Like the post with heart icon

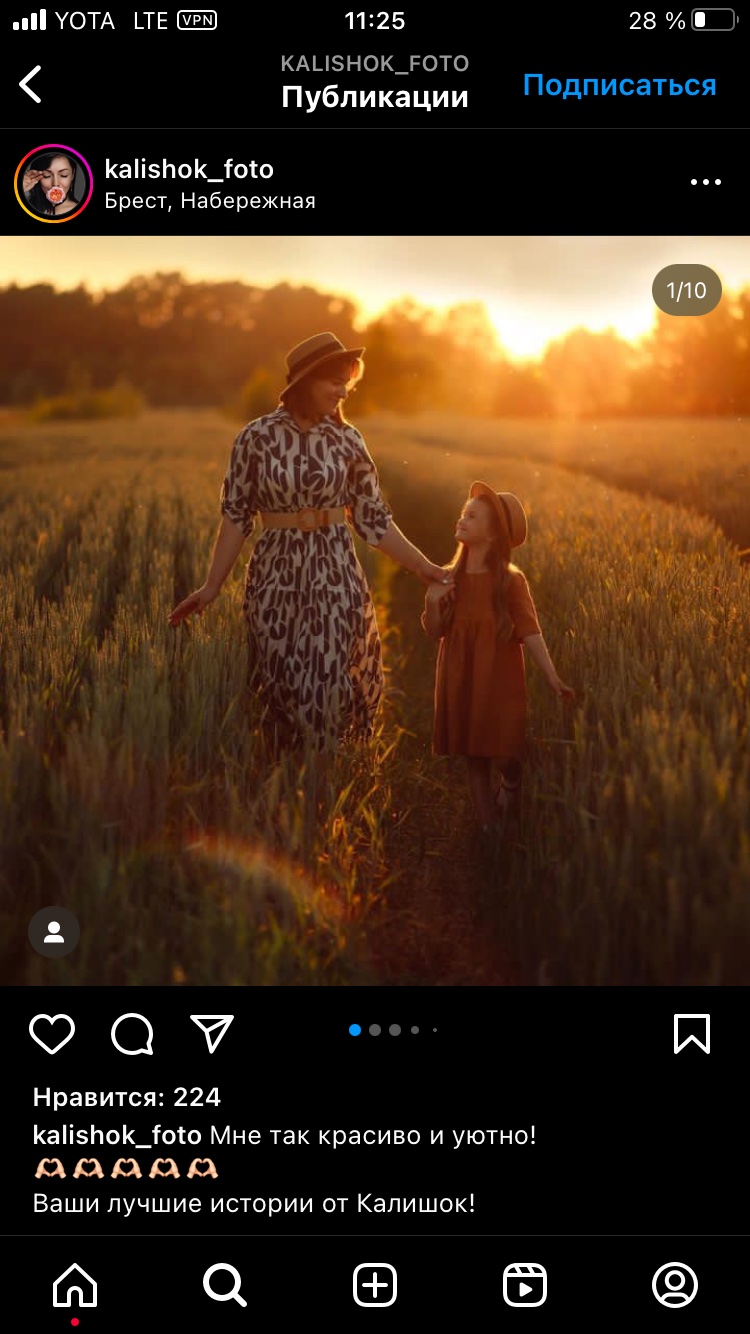pos(52,1034)
